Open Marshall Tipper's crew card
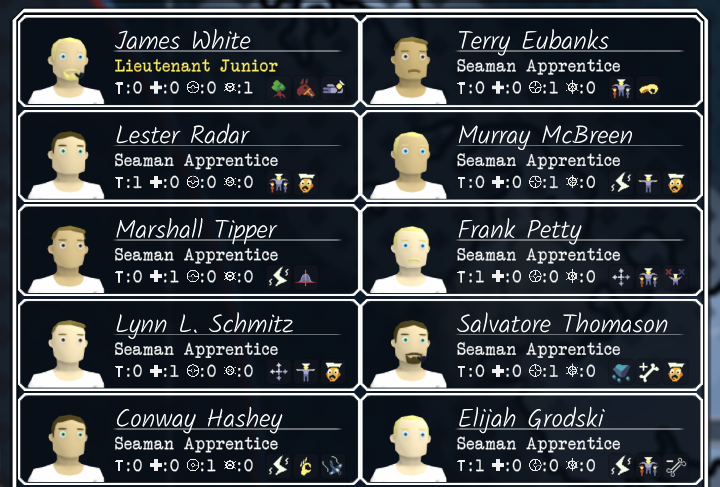This screenshot has width=720, height=487. point(188,251)
